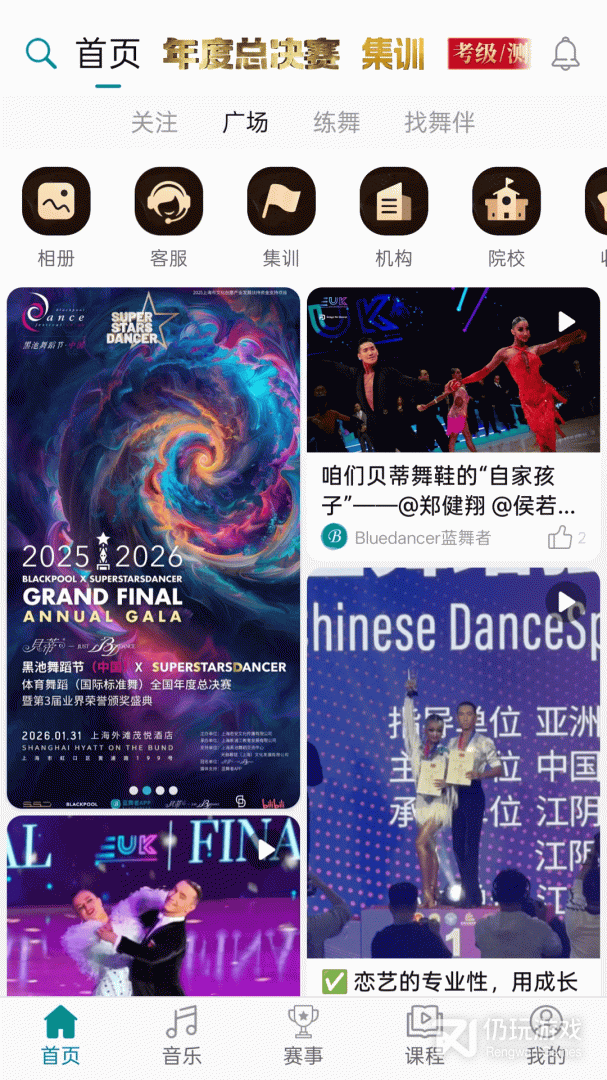Open the 考级 top tab
607x1080 pixels.
coord(488,54)
